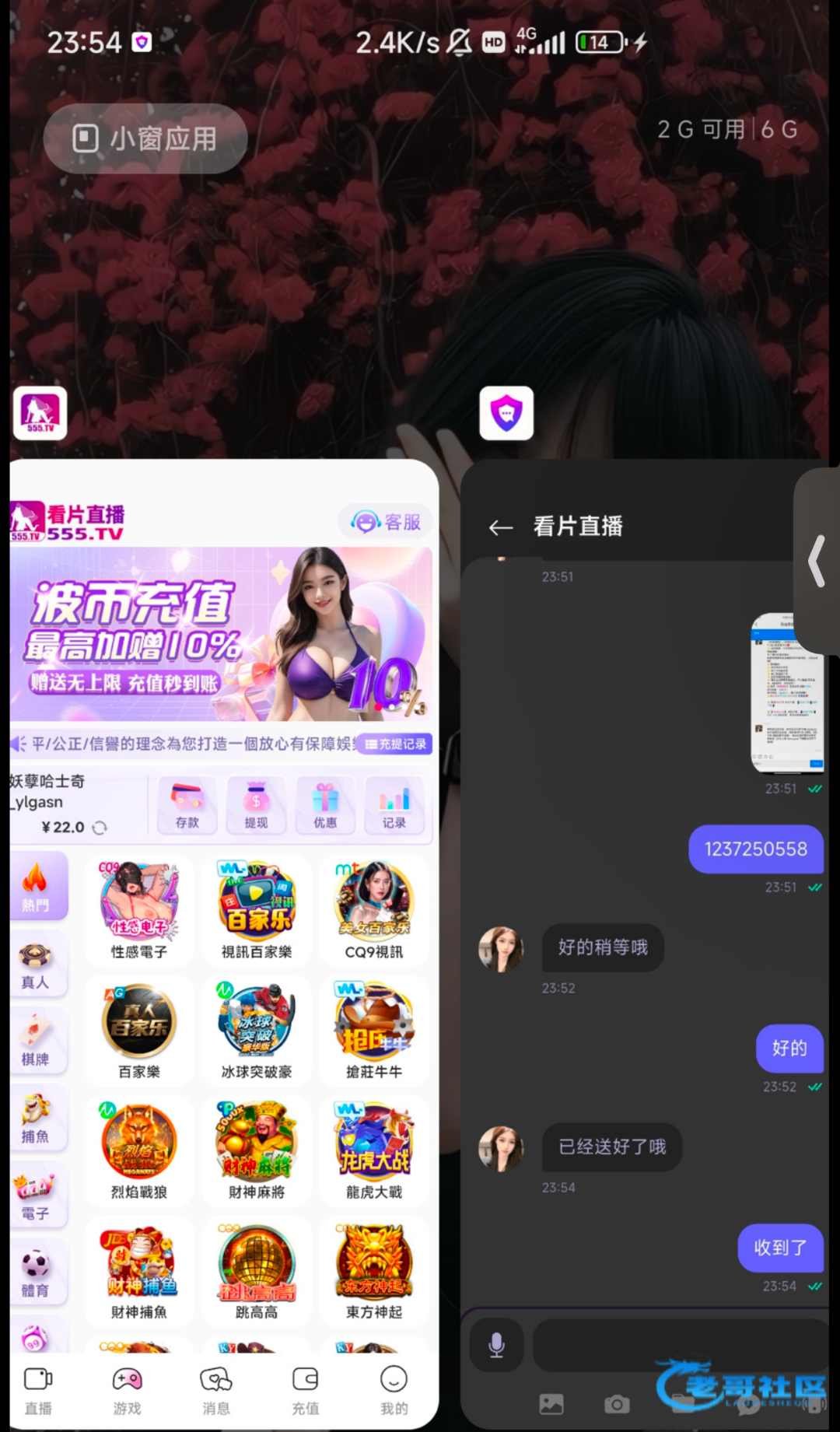Screen dimensions: 840x1432
Task: Open the 小窗应用 small window apps button
Action: (x=145, y=139)
